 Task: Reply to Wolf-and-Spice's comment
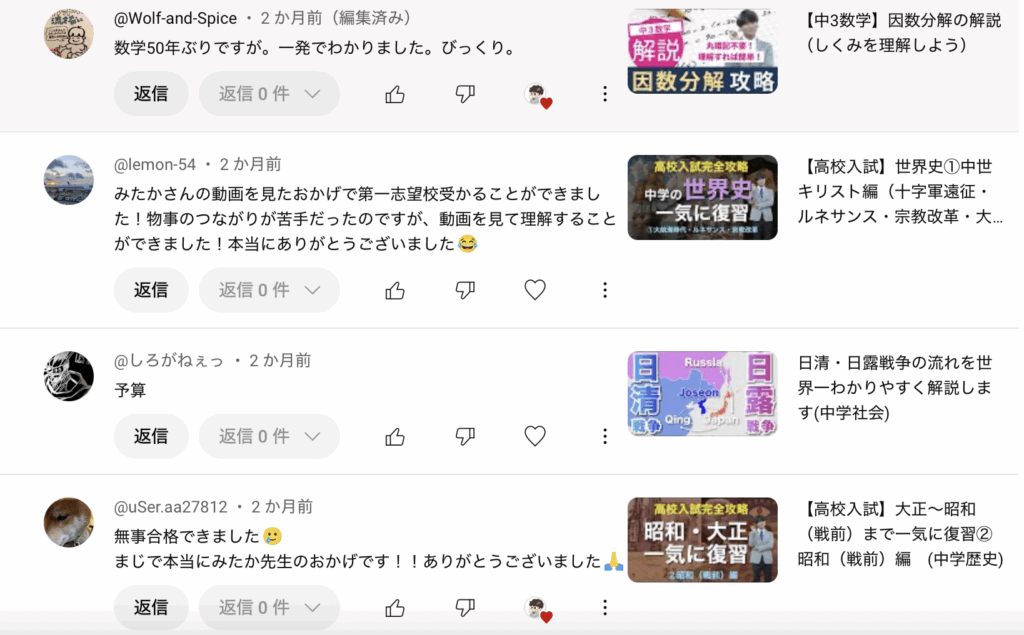[151, 94]
